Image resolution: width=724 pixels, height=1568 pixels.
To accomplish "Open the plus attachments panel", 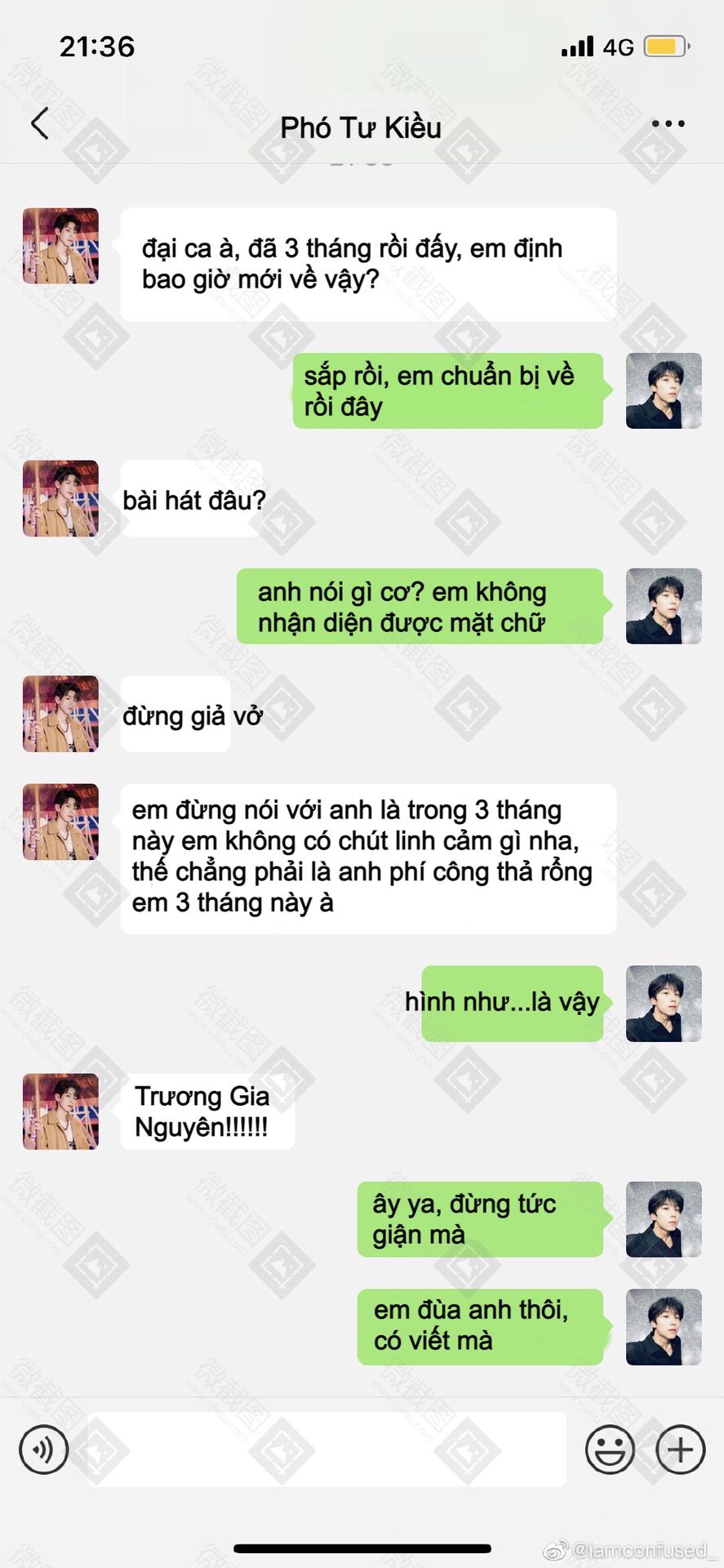I will point(680,1450).
